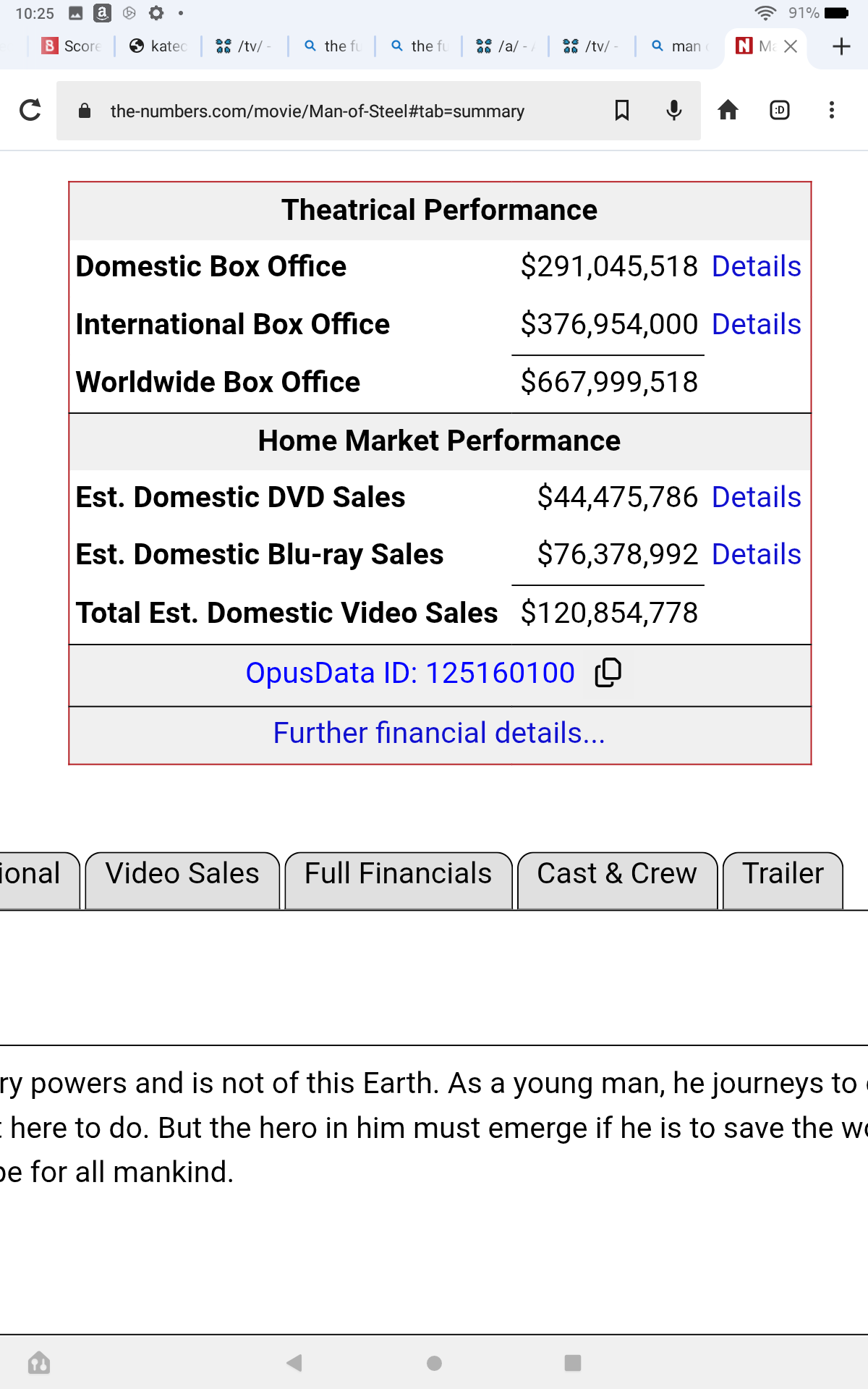View Details for Est. Domestic DVD Sales
The image size is (868, 1389).
tap(757, 498)
